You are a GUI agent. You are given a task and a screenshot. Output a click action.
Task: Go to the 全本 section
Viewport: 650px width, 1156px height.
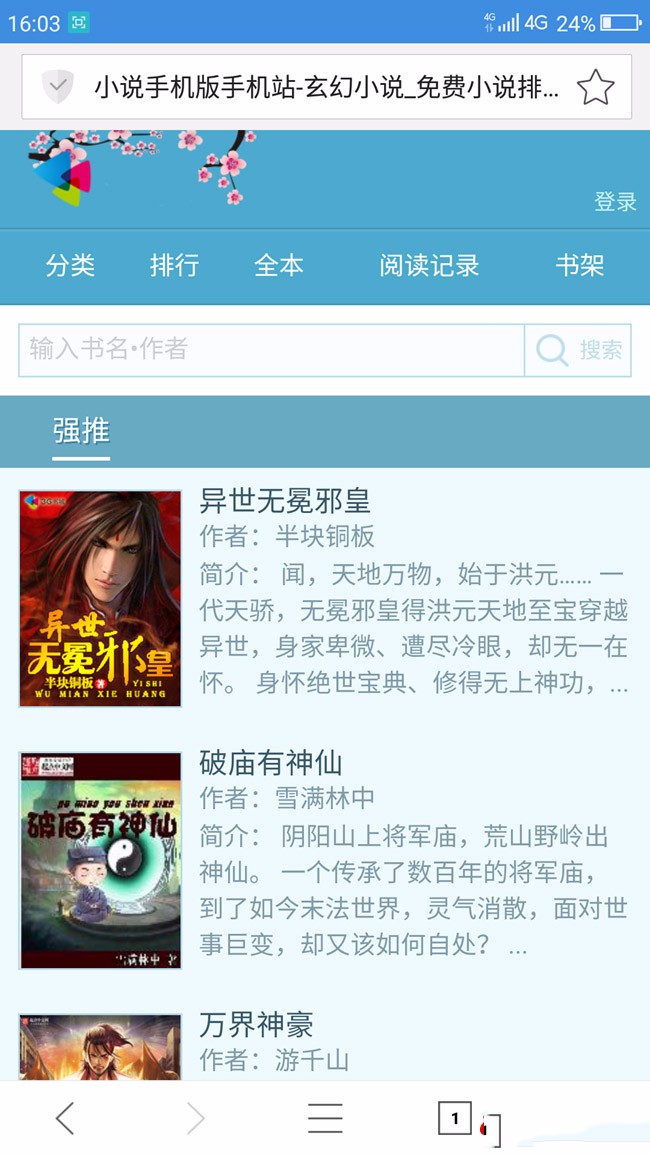pyautogui.click(x=278, y=265)
